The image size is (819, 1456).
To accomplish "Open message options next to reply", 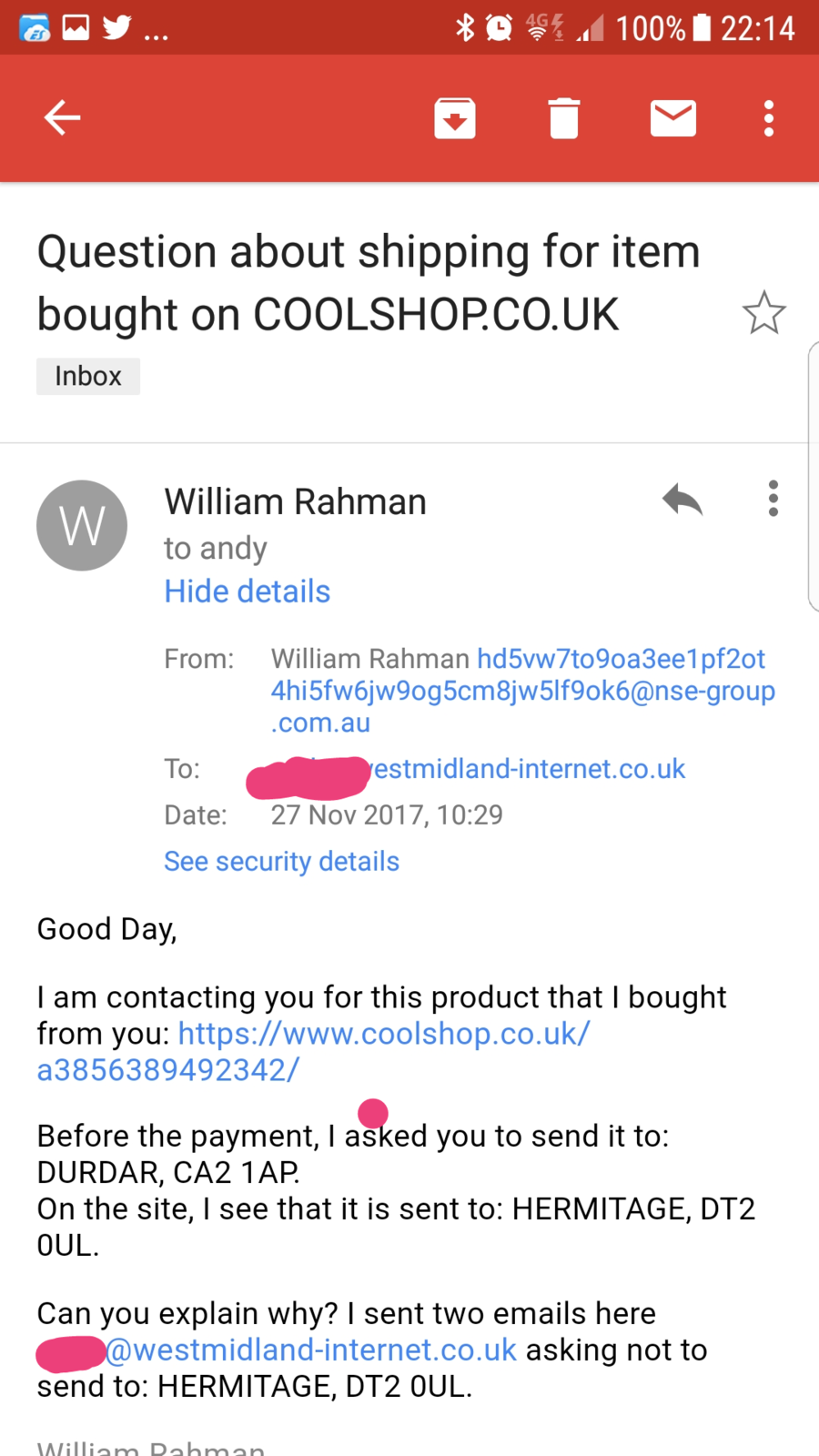I will click(773, 499).
